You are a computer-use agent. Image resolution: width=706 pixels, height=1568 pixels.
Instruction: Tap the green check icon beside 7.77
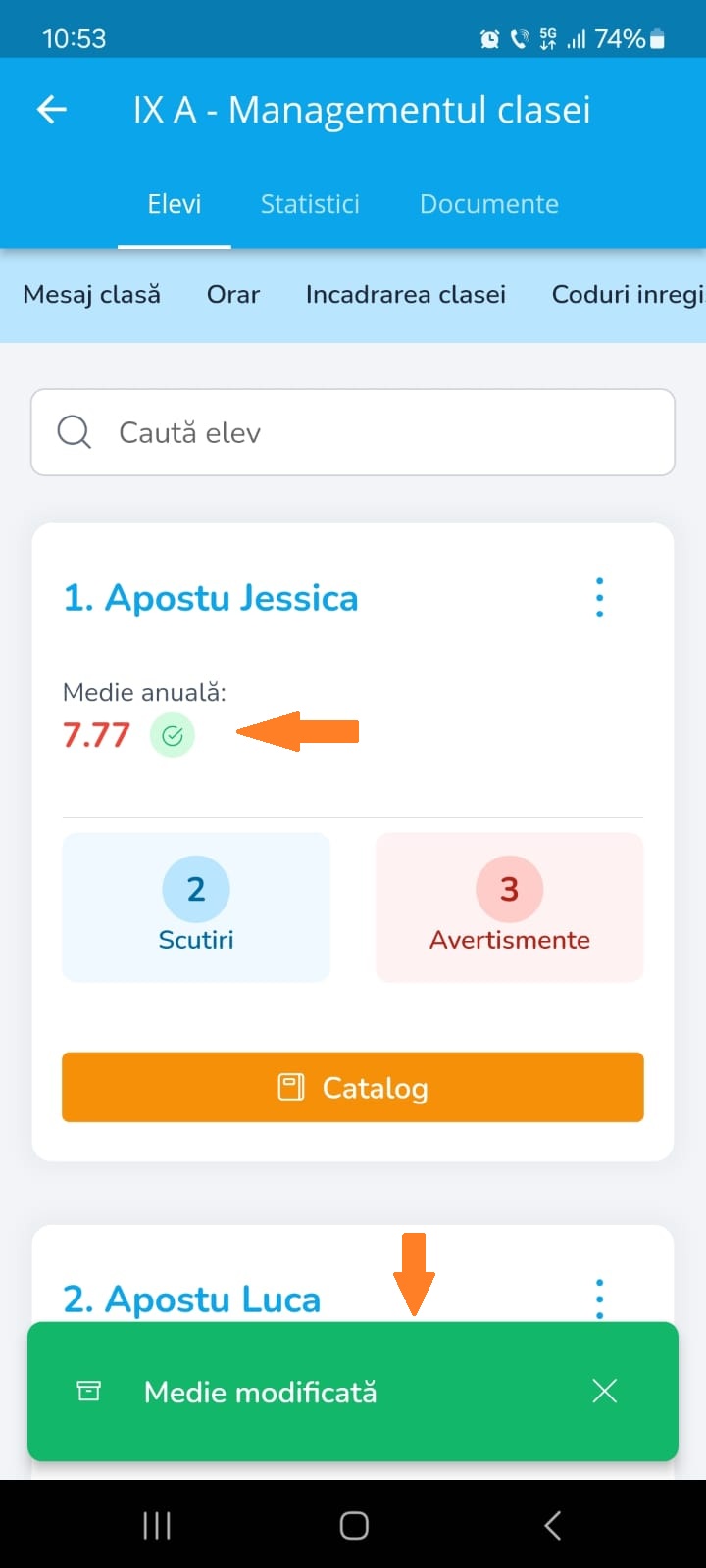click(x=173, y=735)
